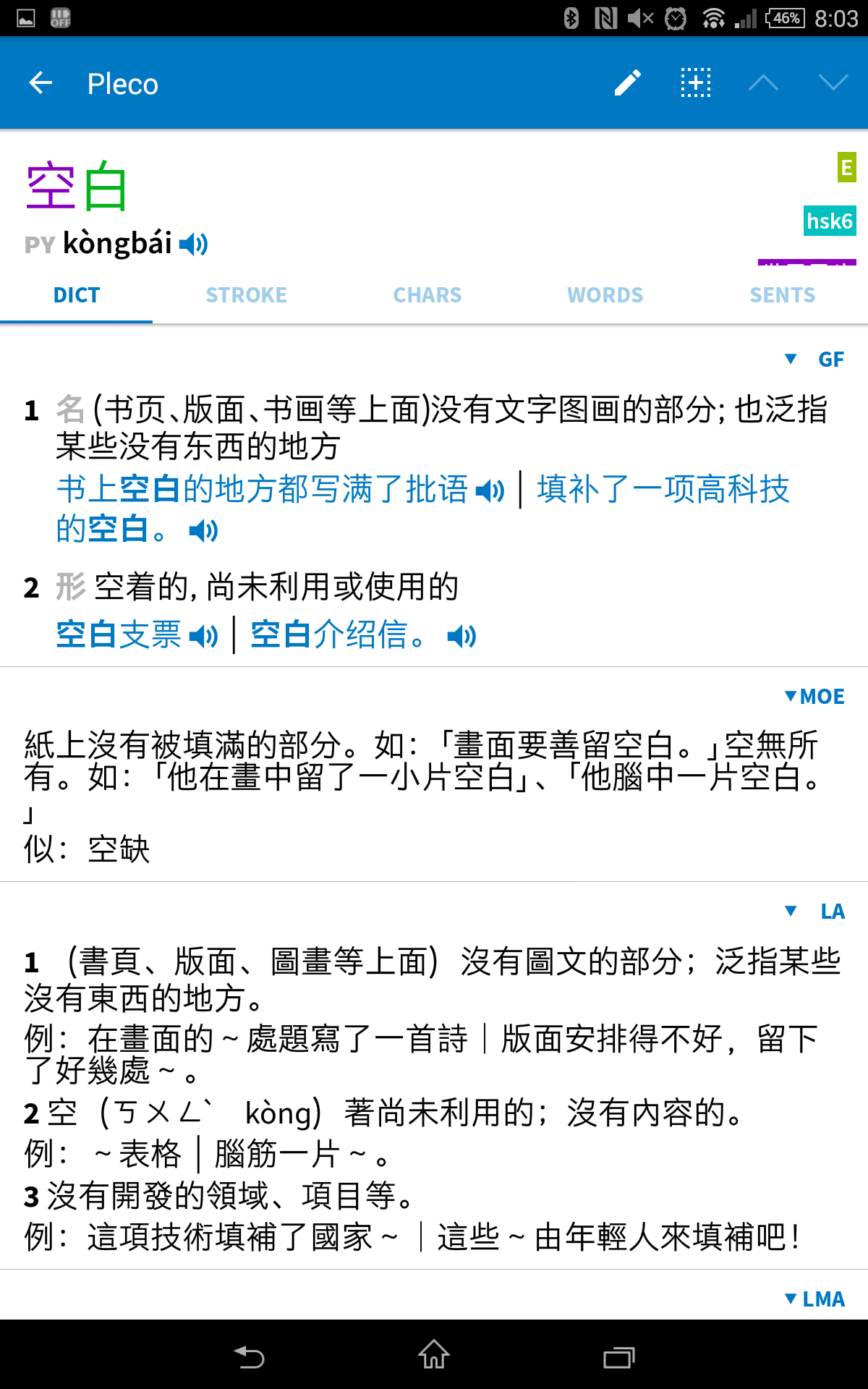Image resolution: width=868 pixels, height=1389 pixels.
Task: Switch to the STROKE tab
Action: pos(246,295)
